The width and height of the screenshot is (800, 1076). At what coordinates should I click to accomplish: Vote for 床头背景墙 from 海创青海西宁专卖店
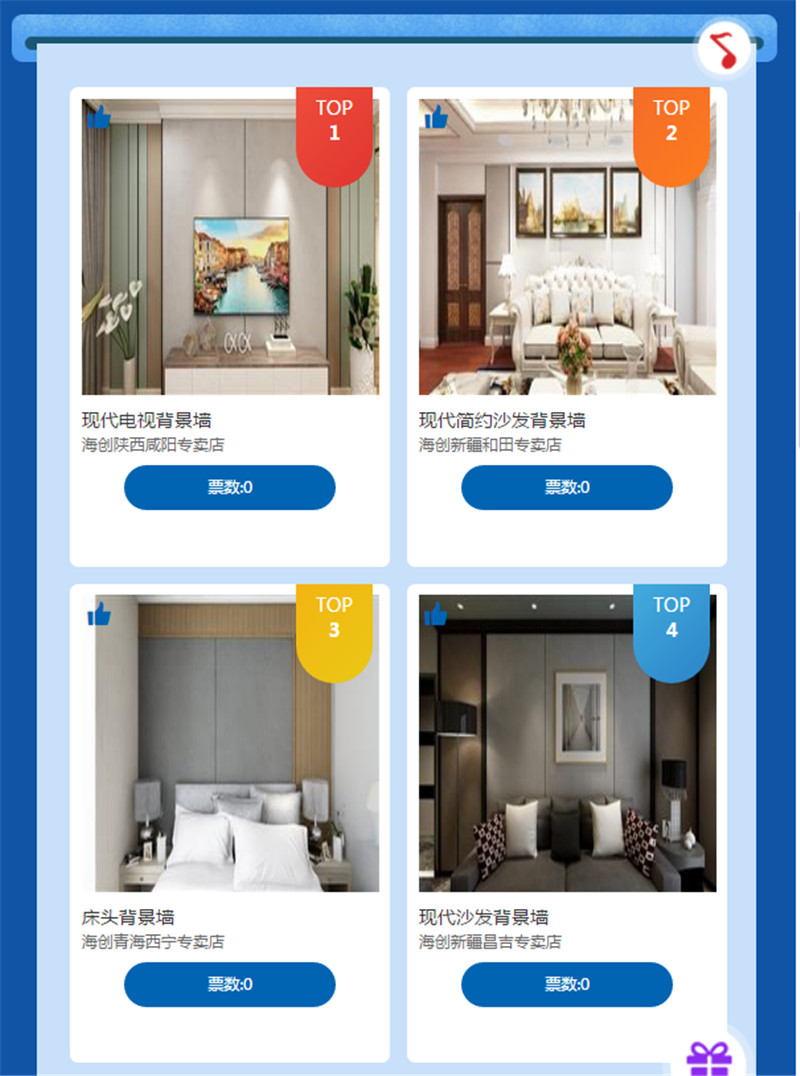point(229,984)
